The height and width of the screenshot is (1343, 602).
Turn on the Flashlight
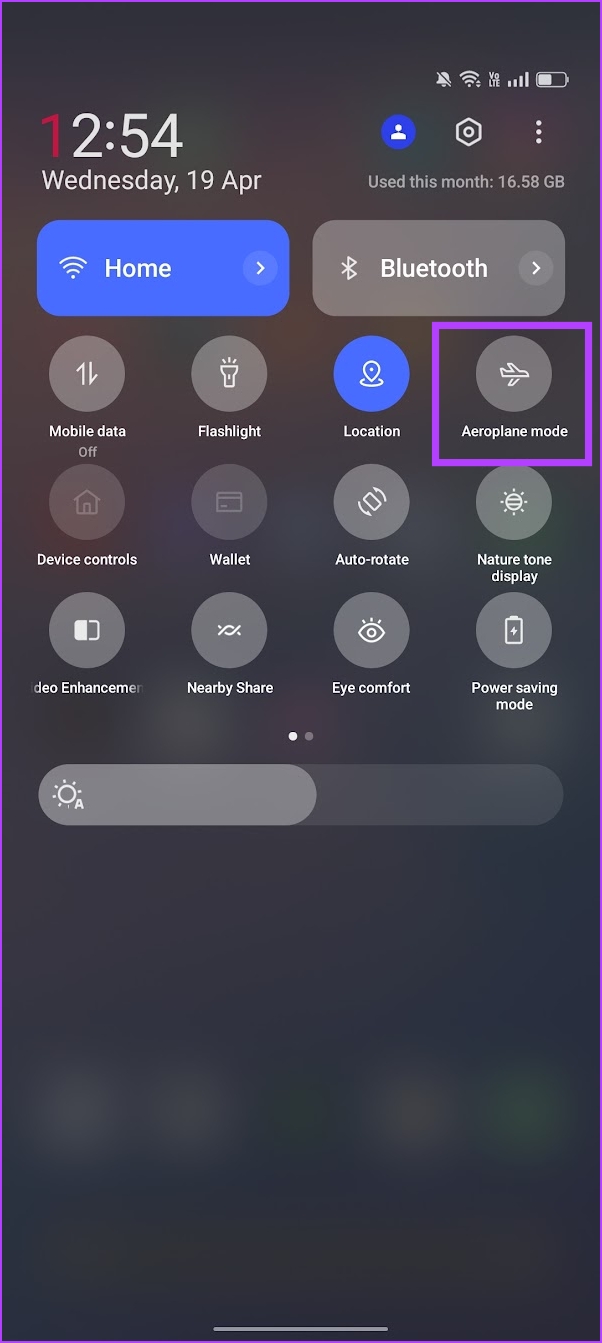click(x=229, y=374)
